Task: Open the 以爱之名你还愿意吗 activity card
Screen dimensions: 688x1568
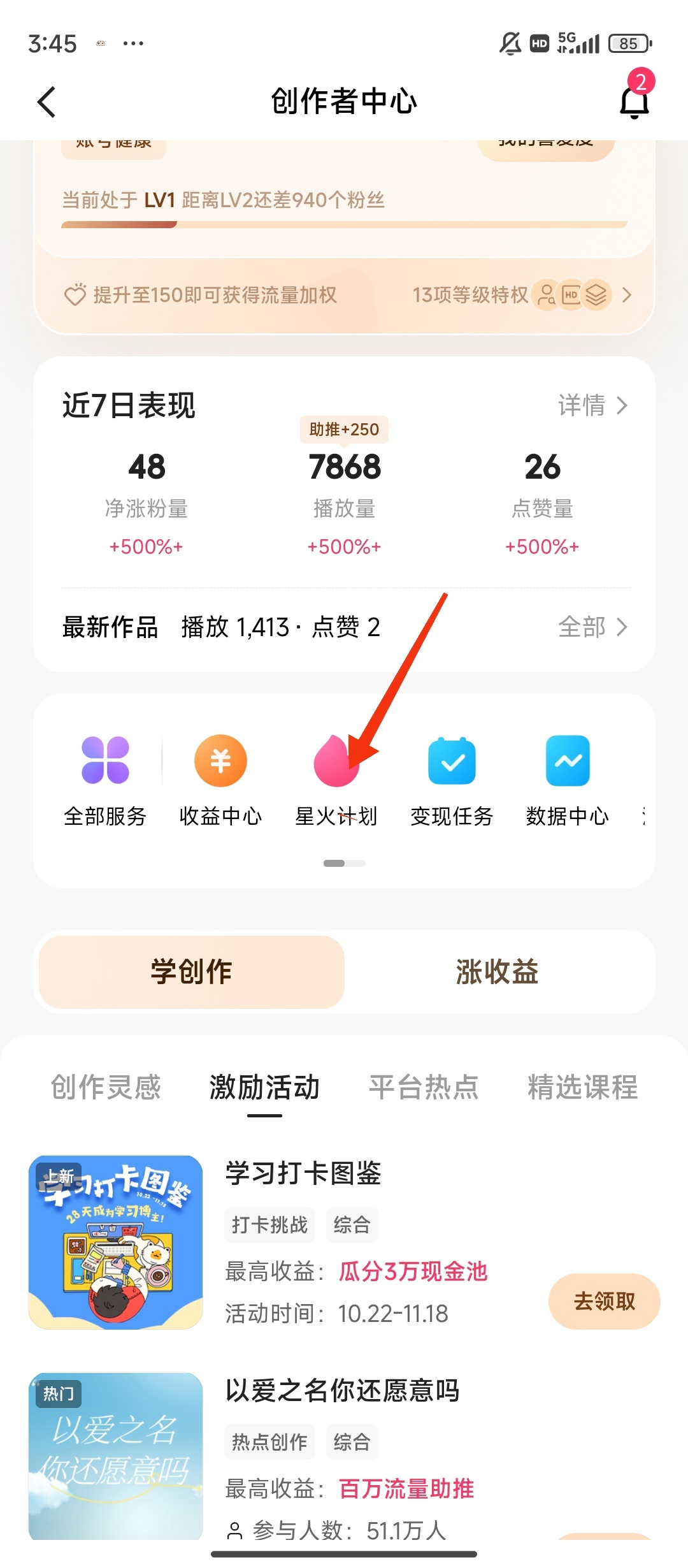Action: [x=342, y=1390]
